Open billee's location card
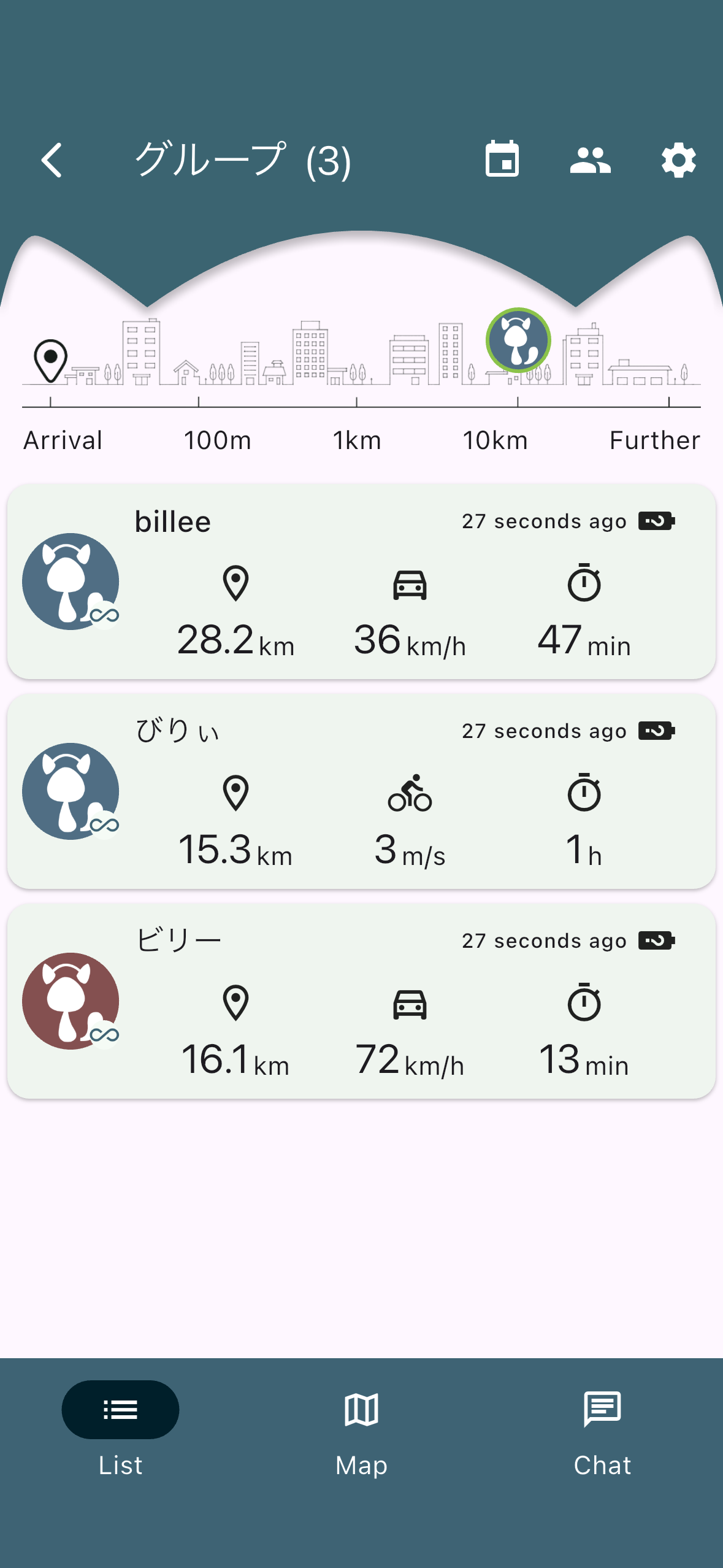Viewport: 723px width, 1568px height. [x=361, y=581]
